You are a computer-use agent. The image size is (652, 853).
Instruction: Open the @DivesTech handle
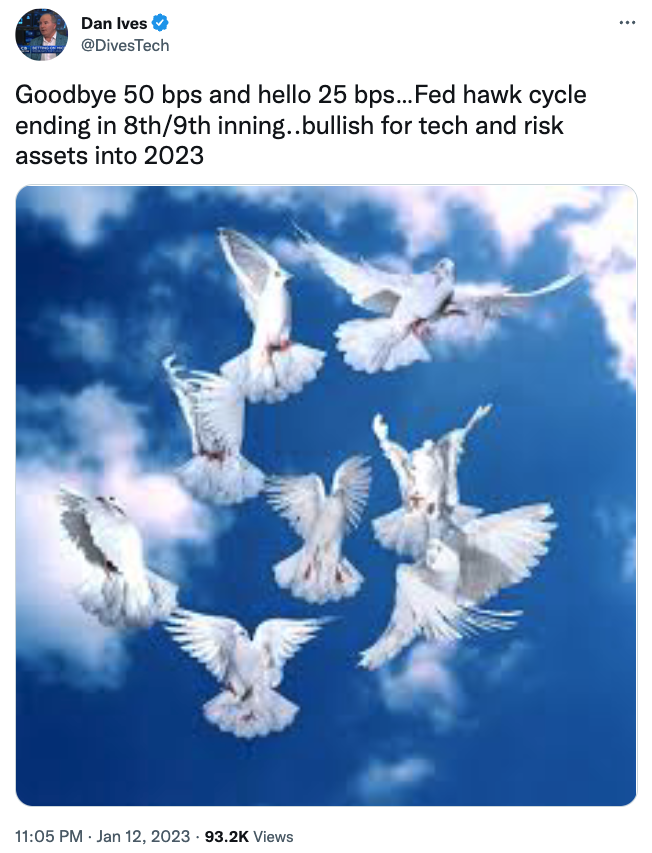tap(125, 45)
